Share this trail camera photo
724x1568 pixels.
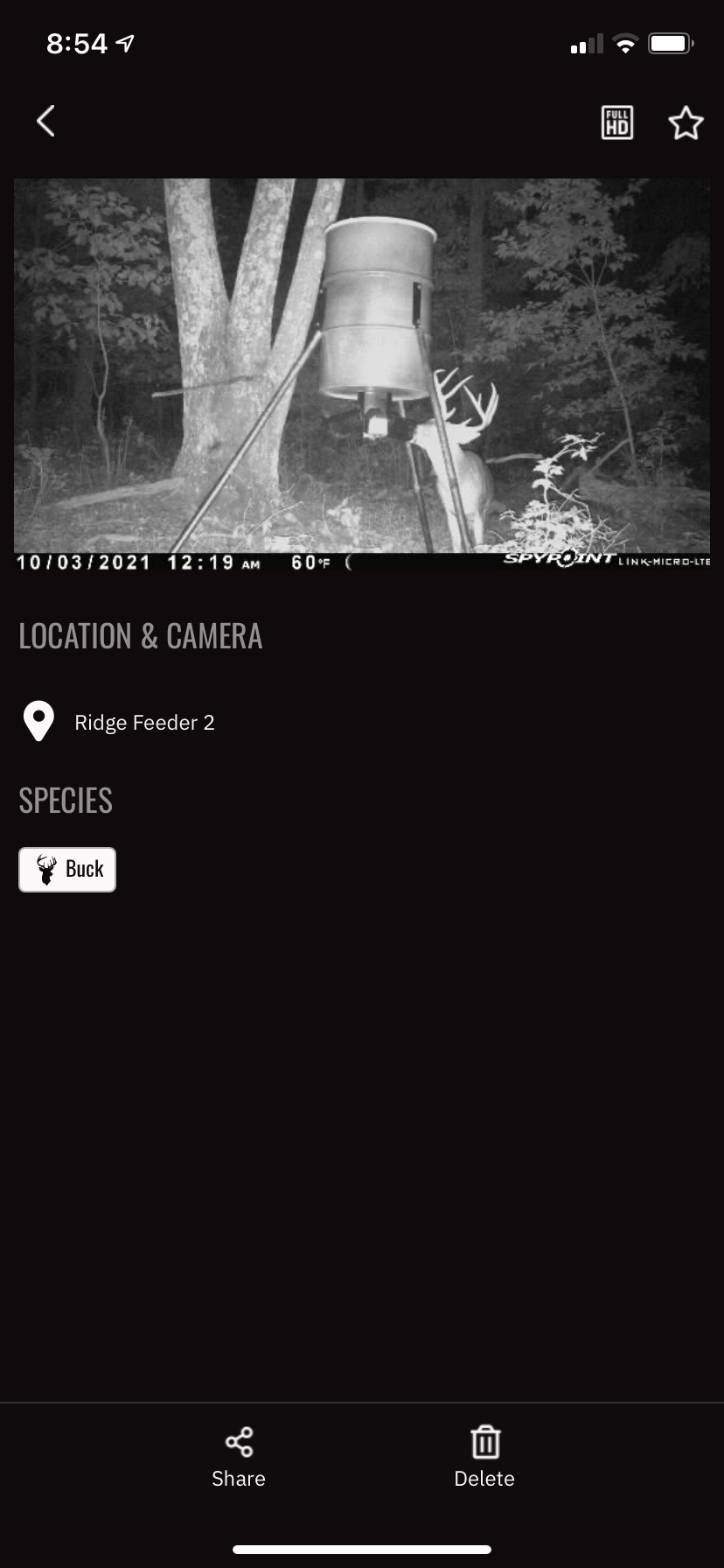coord(239,1459)
